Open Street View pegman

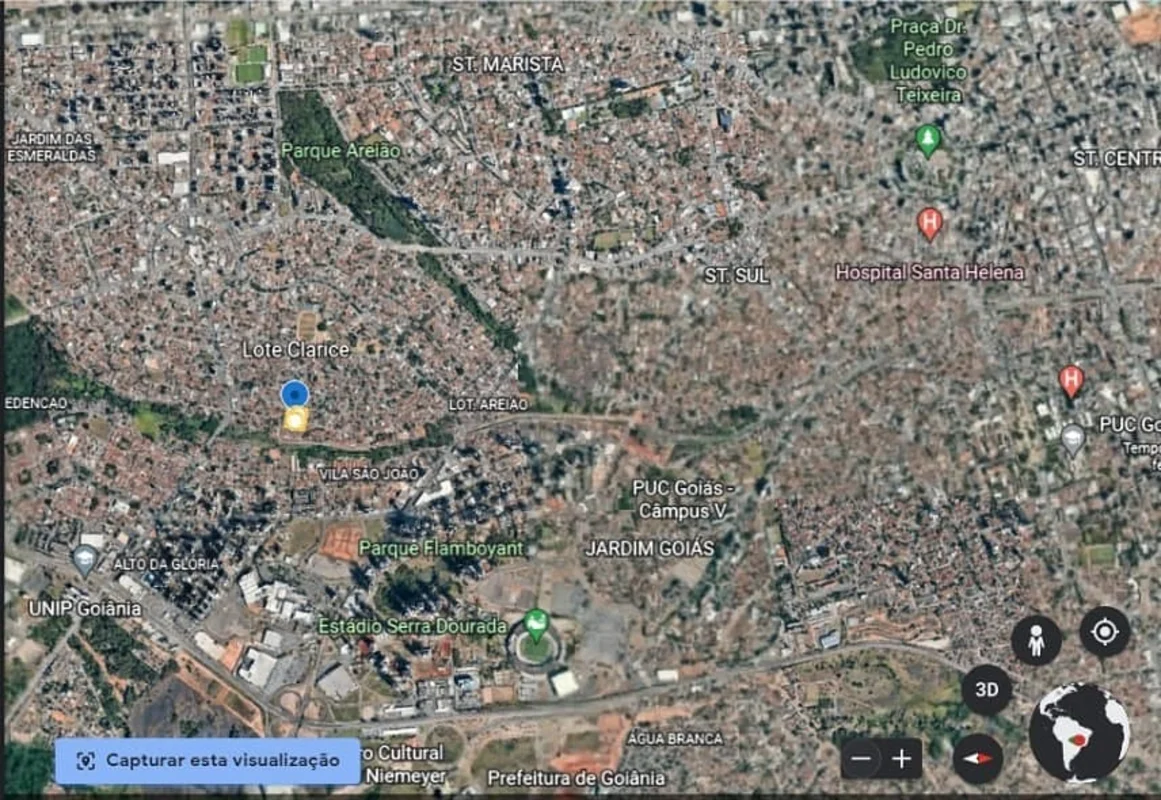(x=1036, y=640)
